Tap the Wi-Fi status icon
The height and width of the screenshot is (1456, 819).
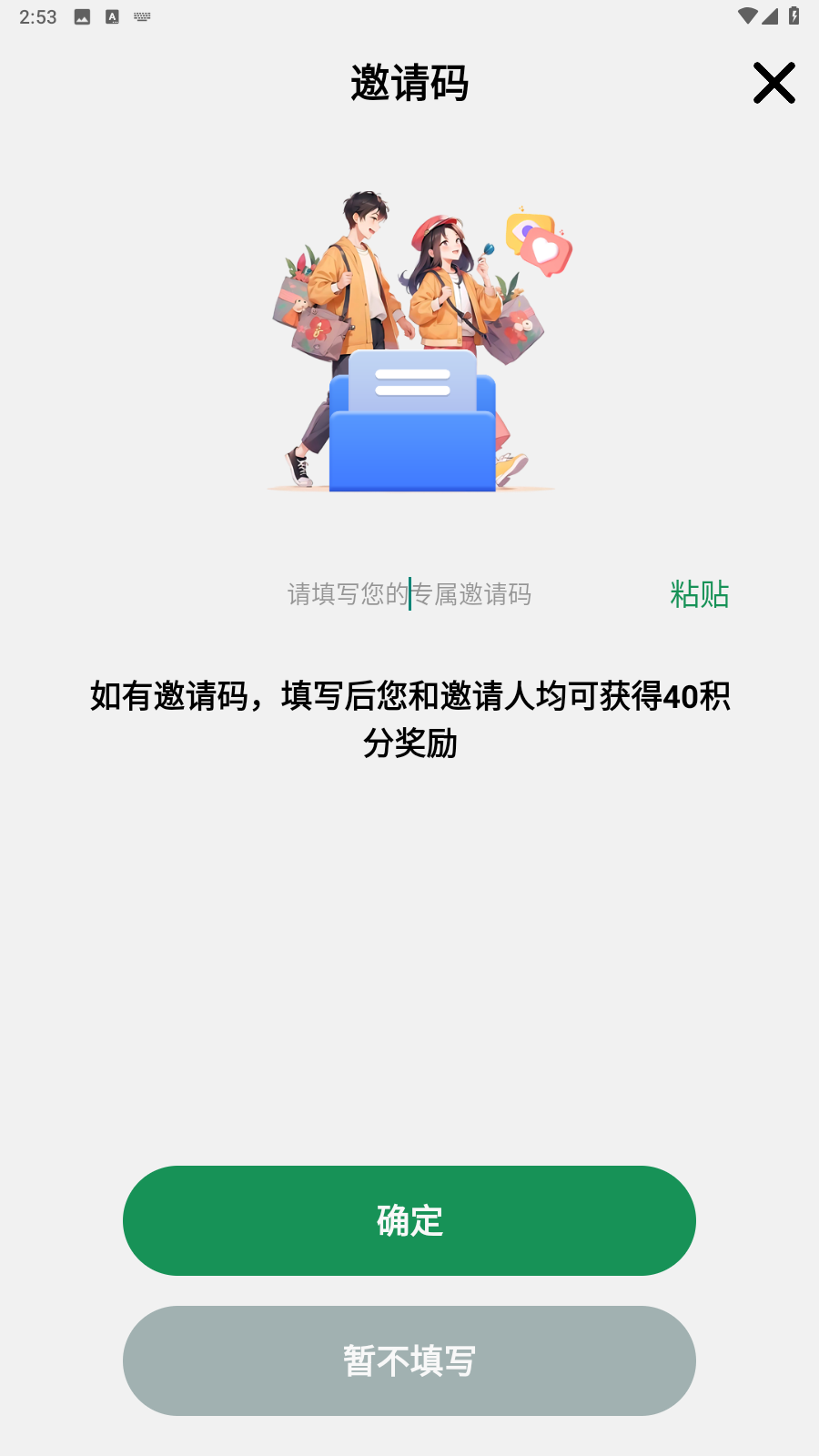pos(749,15)
